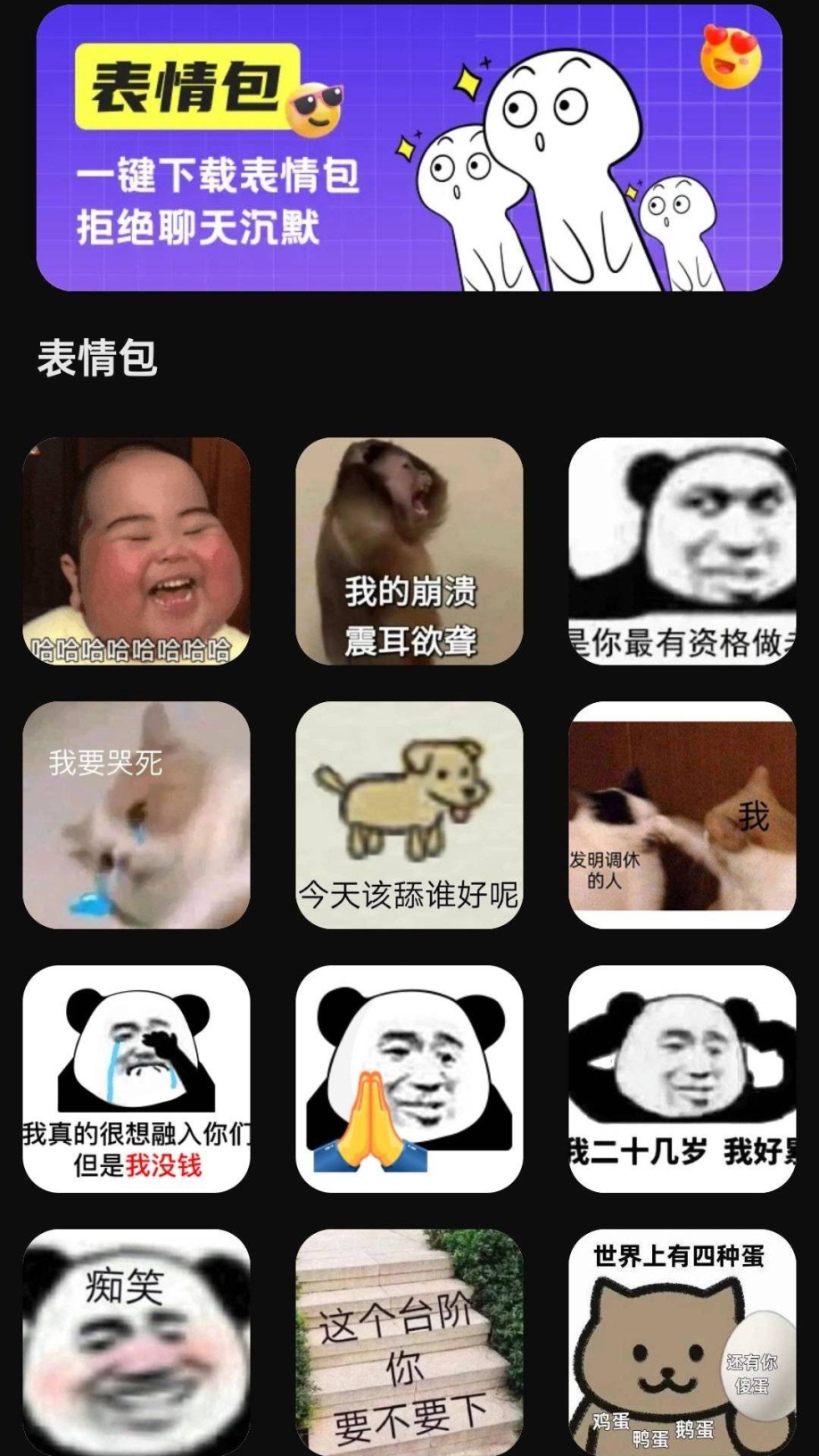This screenshot has width=819, height=1456.
Task: Tap the crying cat 我要哭死 sticker
Action: [x=136, y=815]
